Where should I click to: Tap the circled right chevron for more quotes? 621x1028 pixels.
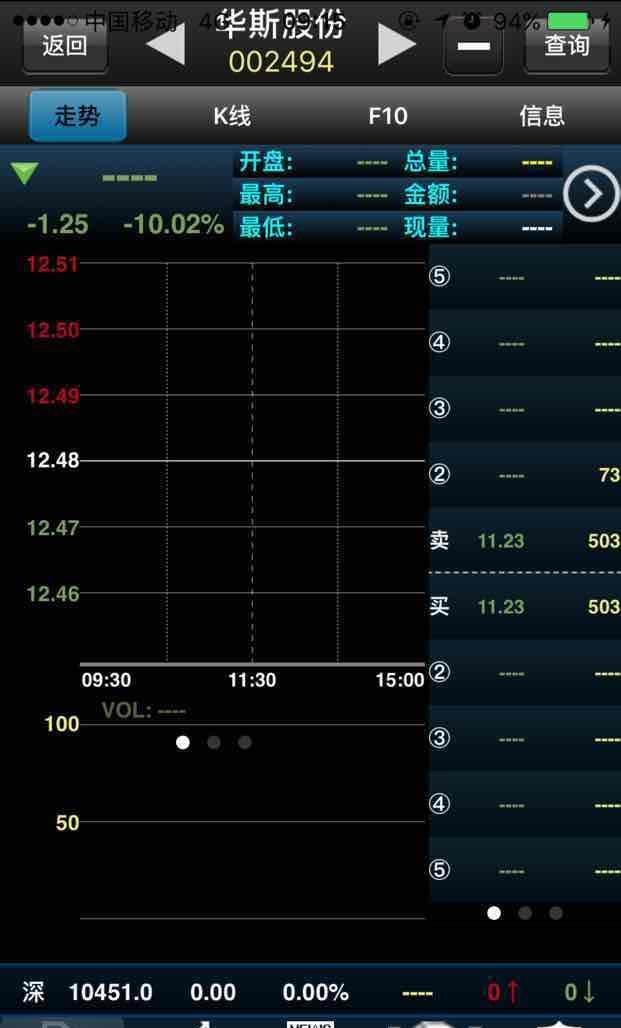point(591,193)
